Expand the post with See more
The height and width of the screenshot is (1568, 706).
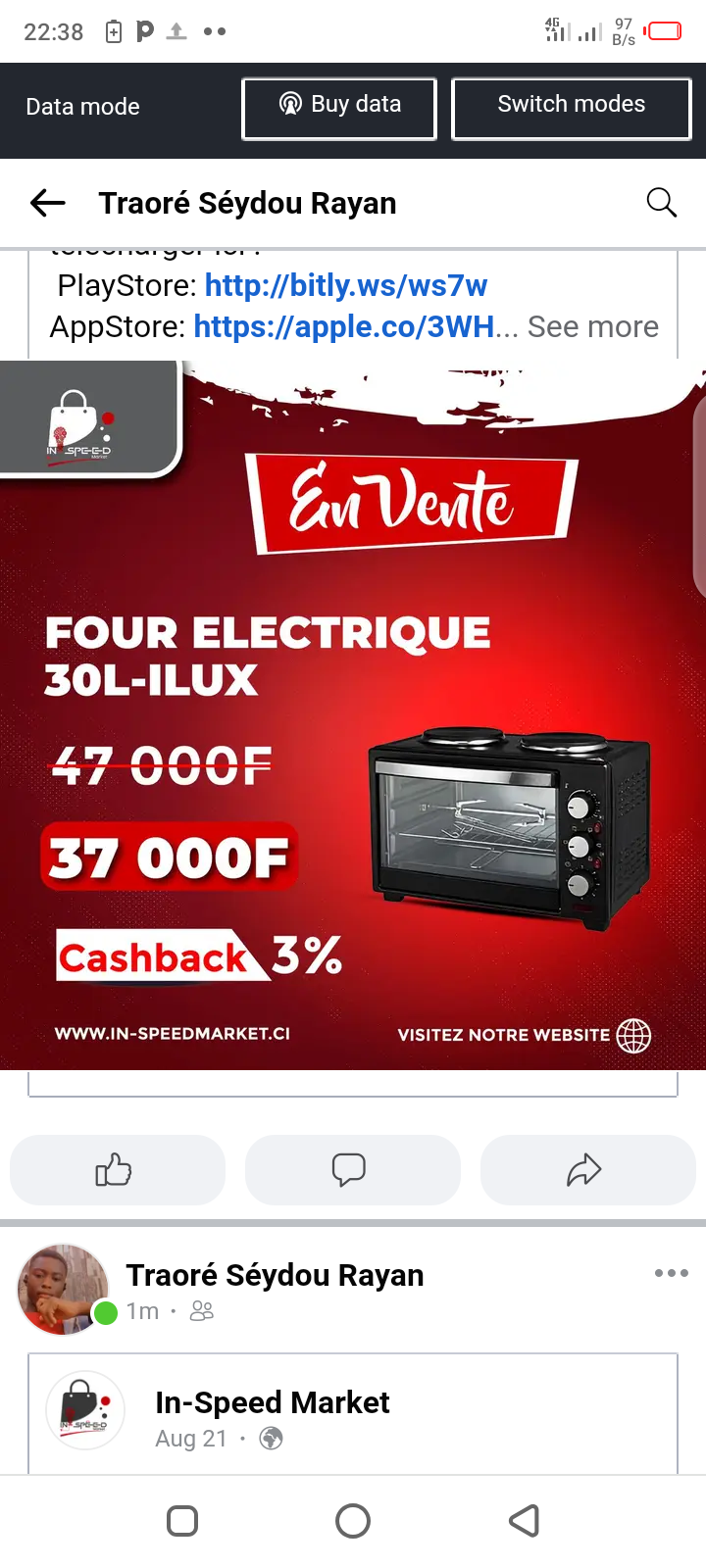pos(593,326)
